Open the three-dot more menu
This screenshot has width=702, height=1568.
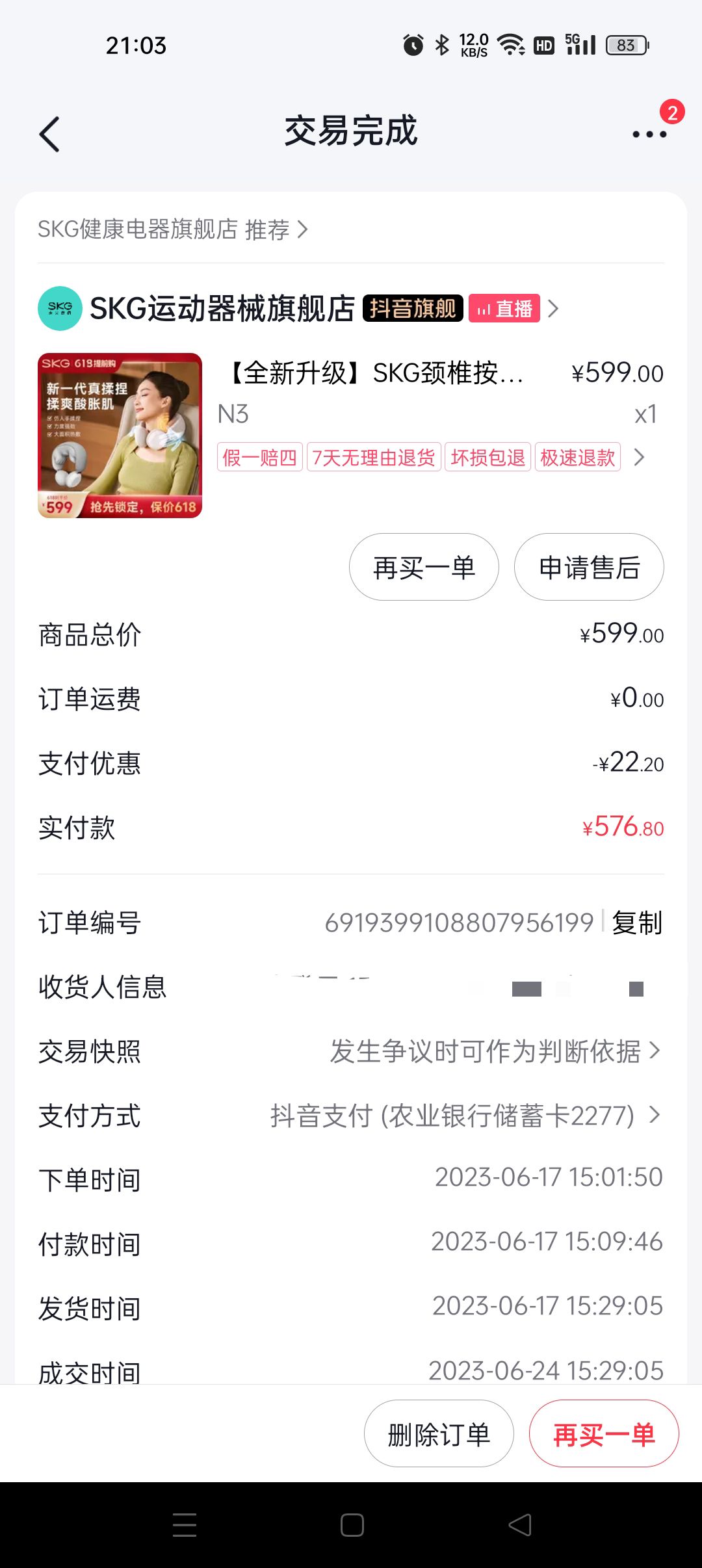tap(649, 134)
